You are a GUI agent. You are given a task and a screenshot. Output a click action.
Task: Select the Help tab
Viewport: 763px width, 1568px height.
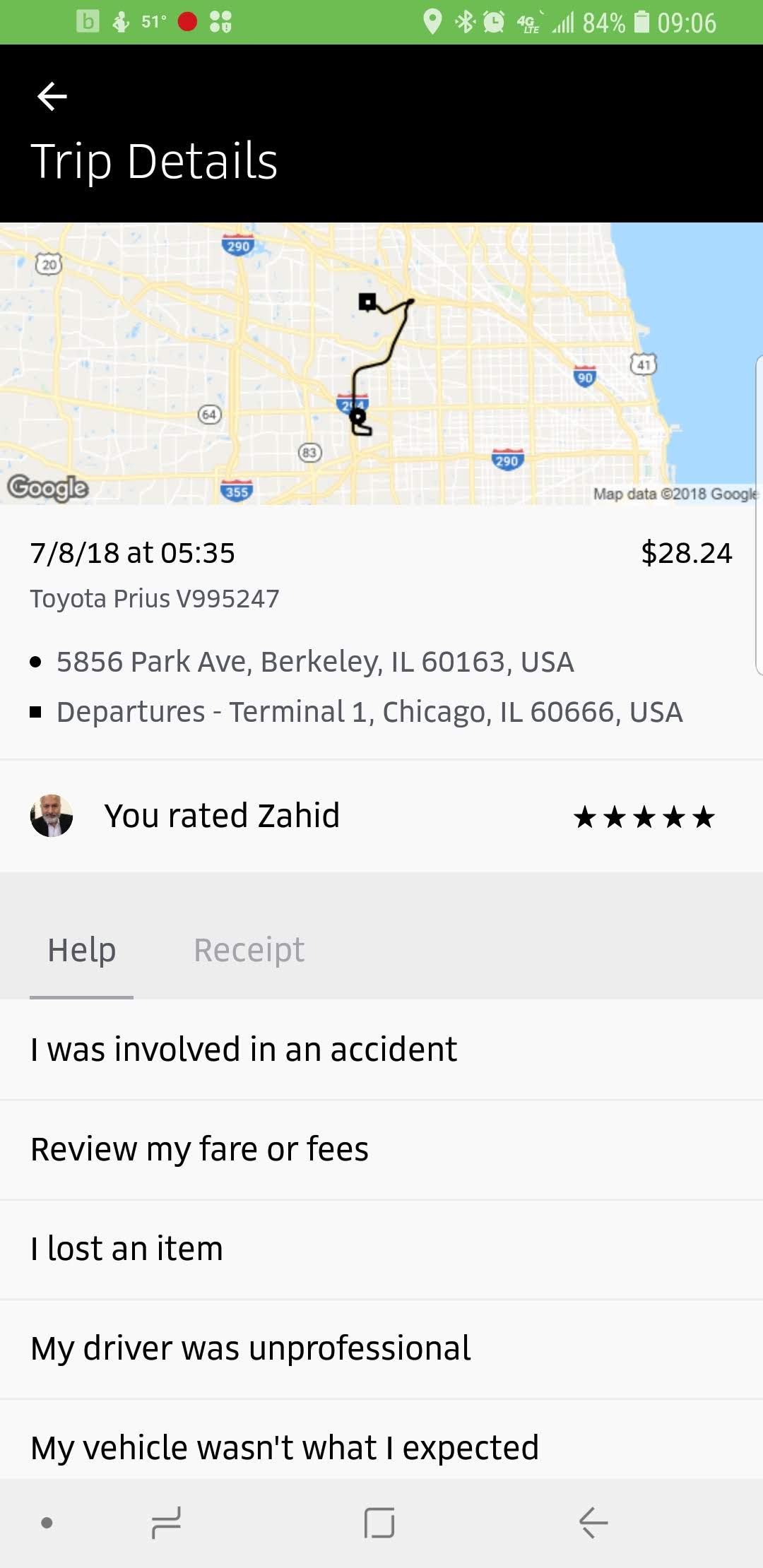(x=81, y=950)
